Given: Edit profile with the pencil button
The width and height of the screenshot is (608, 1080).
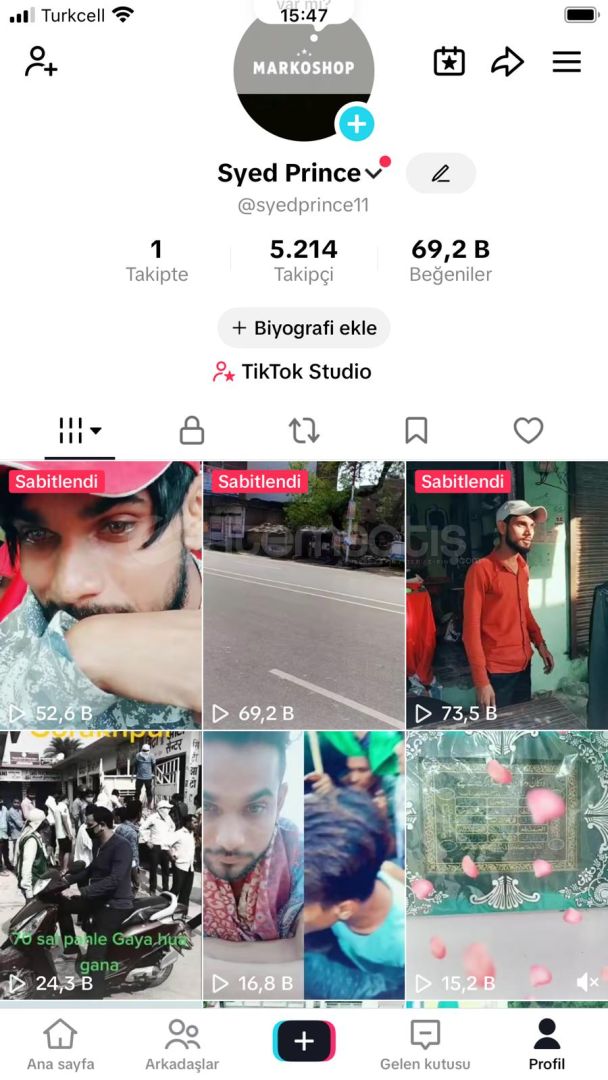Looking at the screenshot, I should pos(441,173).
